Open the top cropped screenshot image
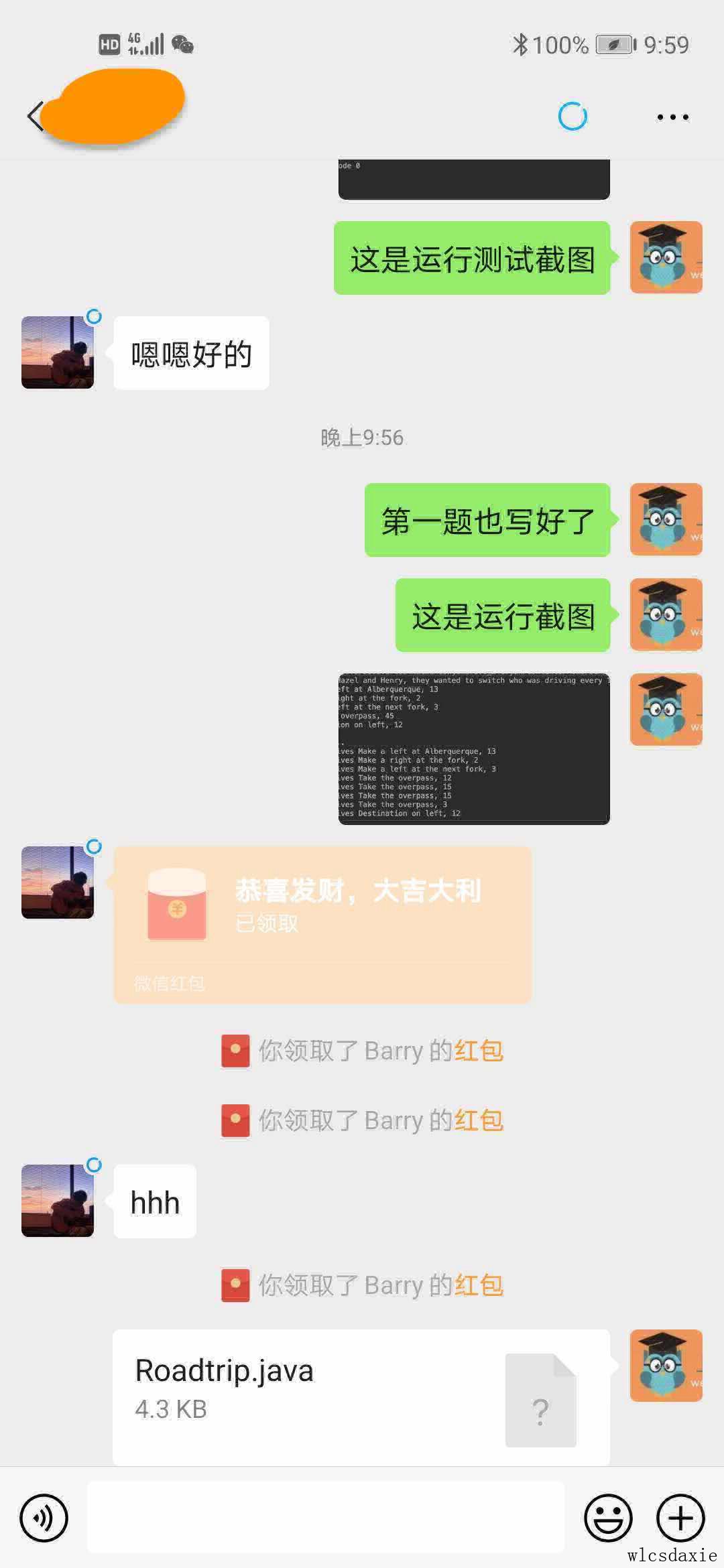The height and width of the screenshot is (1568, 724). (x=474, y=179)
